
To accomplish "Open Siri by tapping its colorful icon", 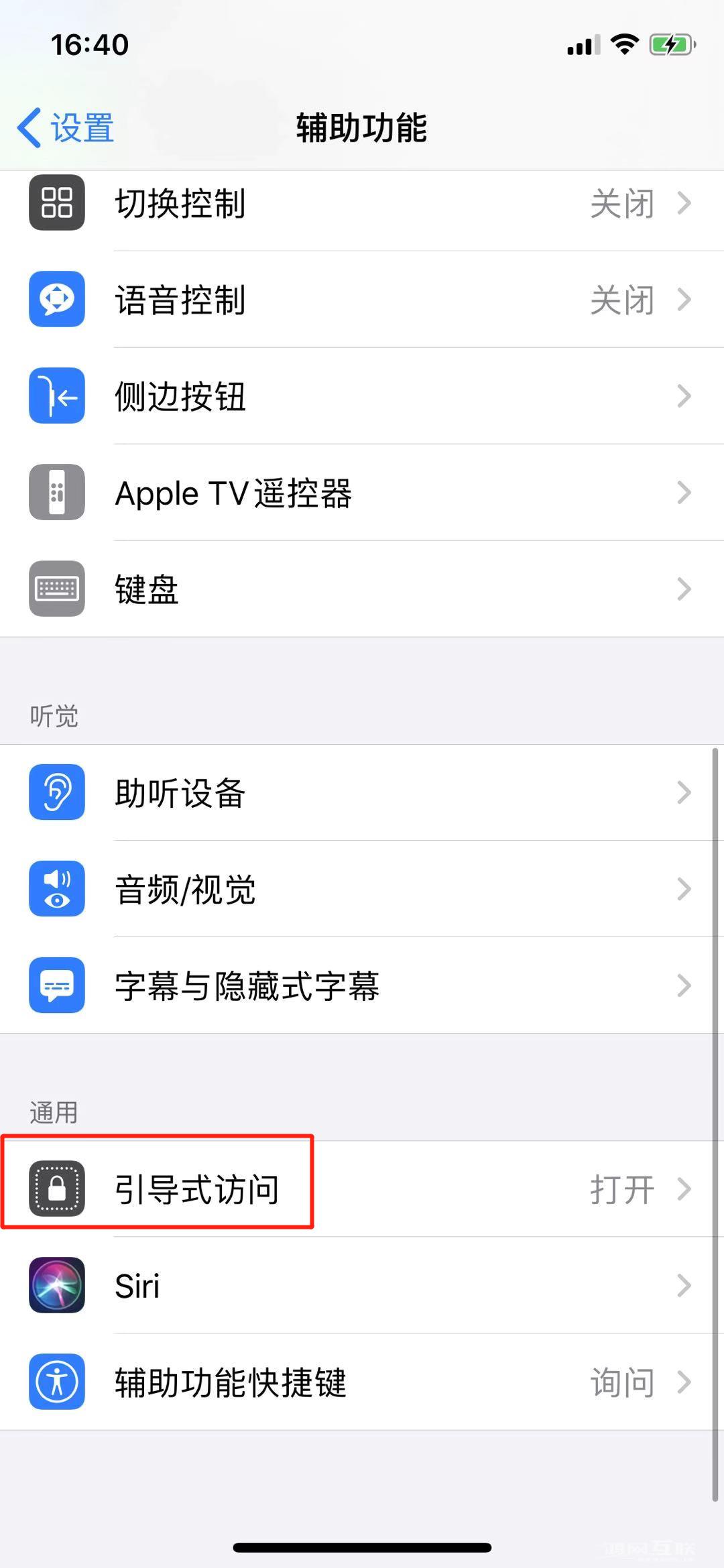I will point(56,1284).
